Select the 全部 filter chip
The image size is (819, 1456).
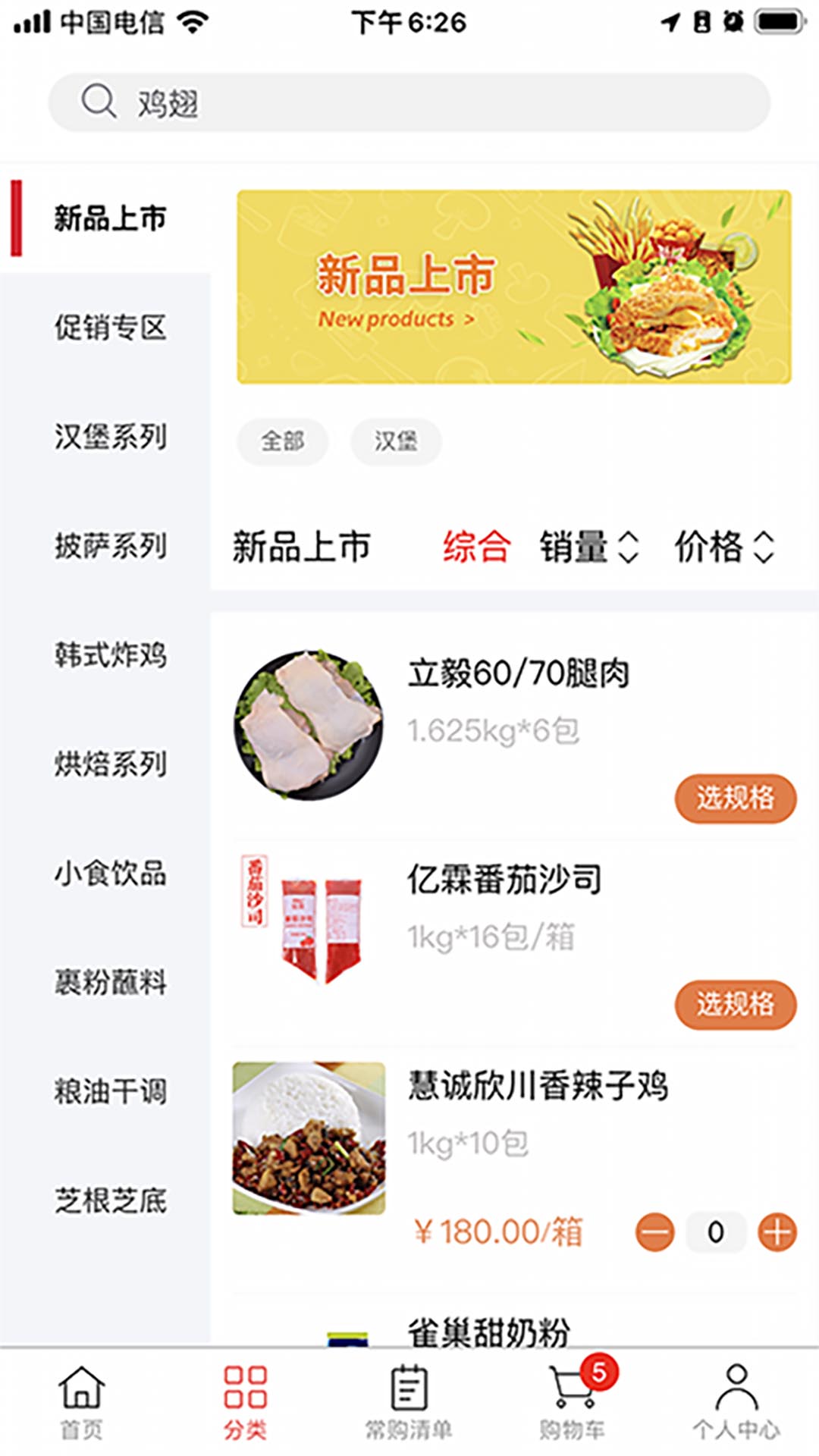(282, 441)
